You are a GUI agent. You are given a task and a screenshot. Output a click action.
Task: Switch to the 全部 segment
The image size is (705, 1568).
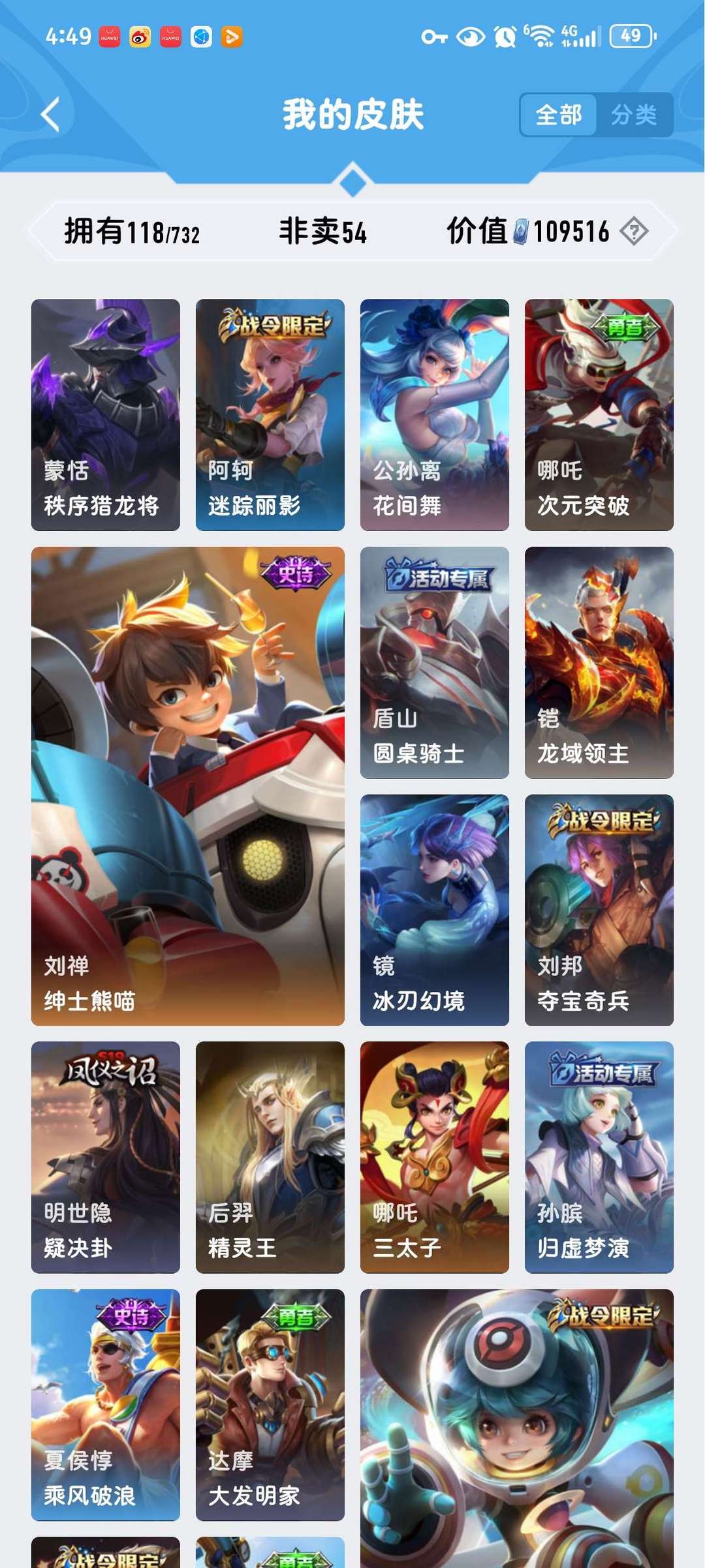[559, 115]
